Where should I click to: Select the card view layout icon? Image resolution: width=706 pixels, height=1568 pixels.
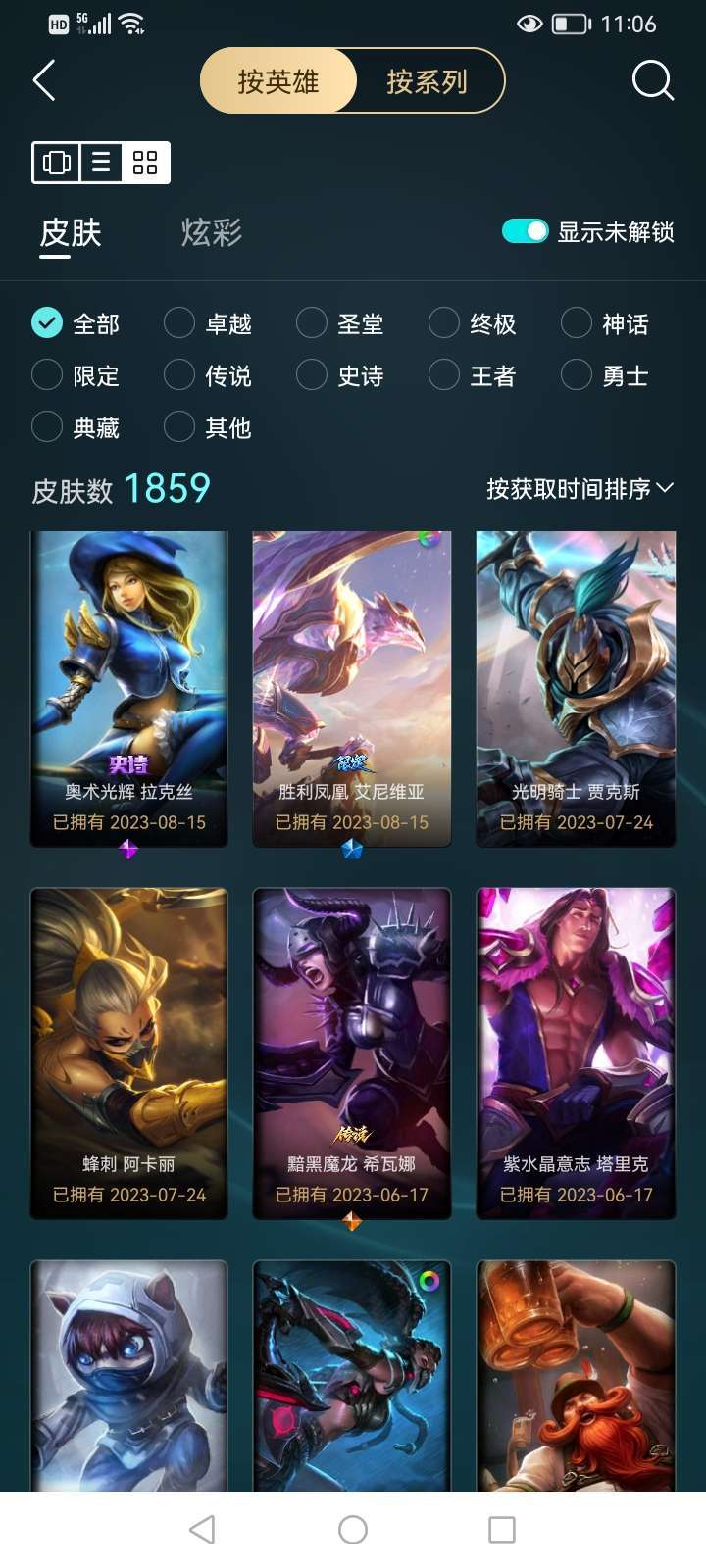coord(56,161)
